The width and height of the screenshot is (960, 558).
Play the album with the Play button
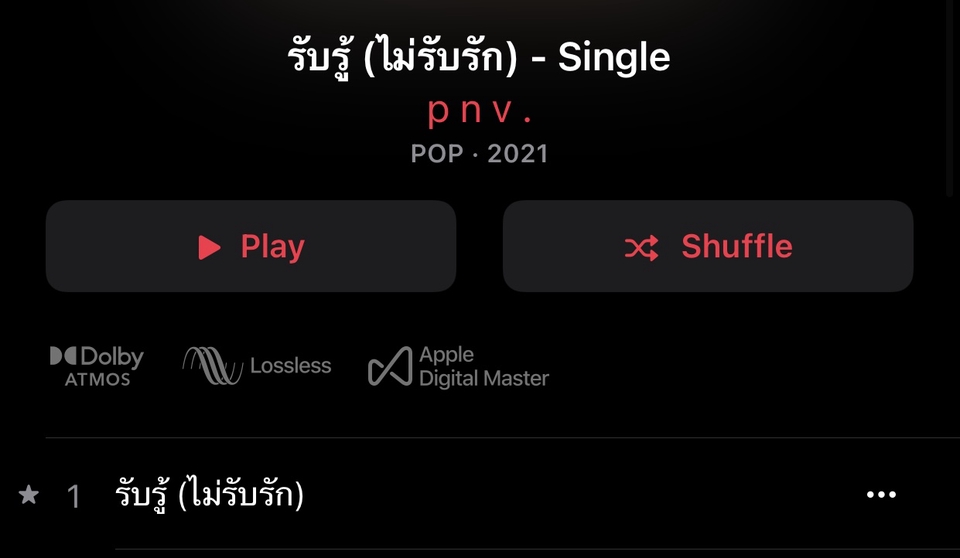pos(250,246)
